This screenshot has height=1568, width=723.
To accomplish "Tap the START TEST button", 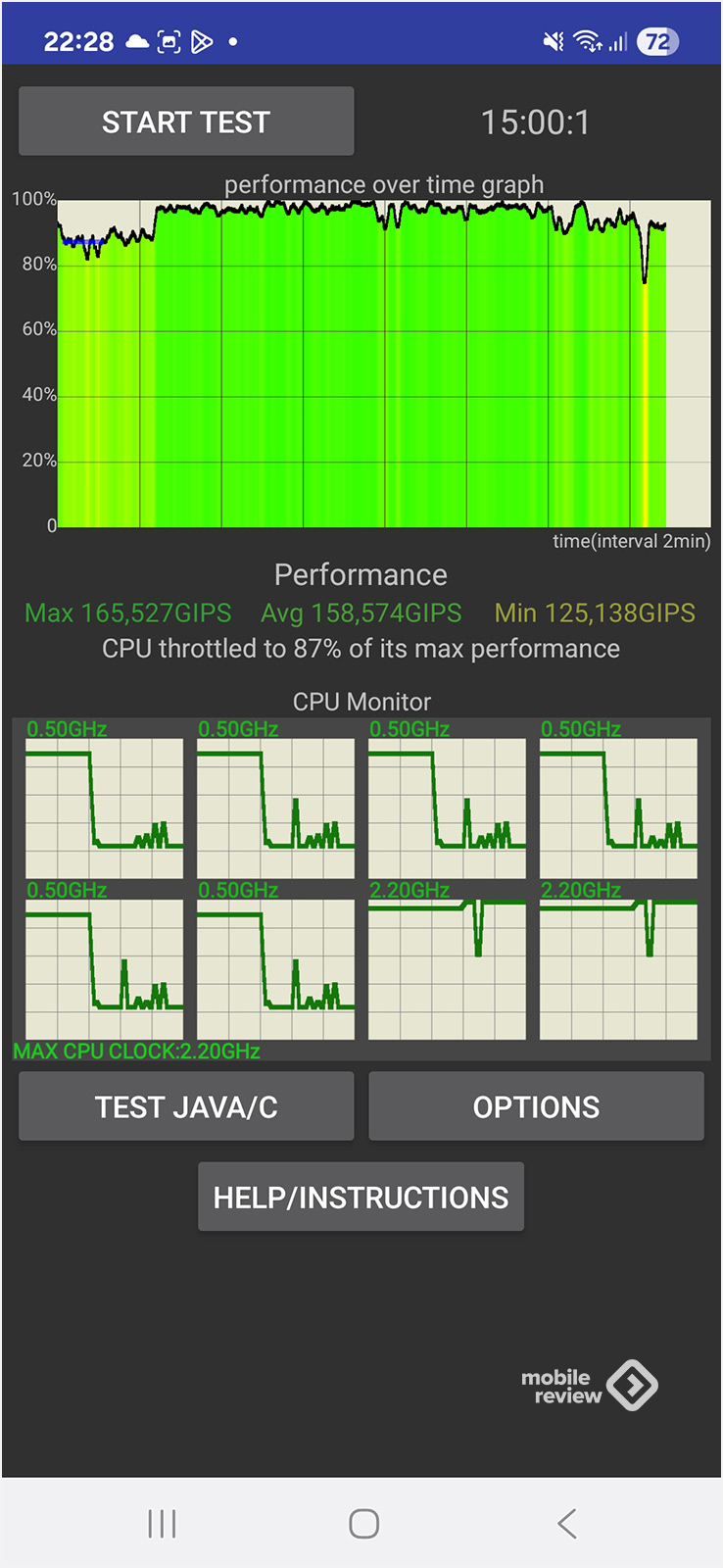I will (x=186, y=122).
